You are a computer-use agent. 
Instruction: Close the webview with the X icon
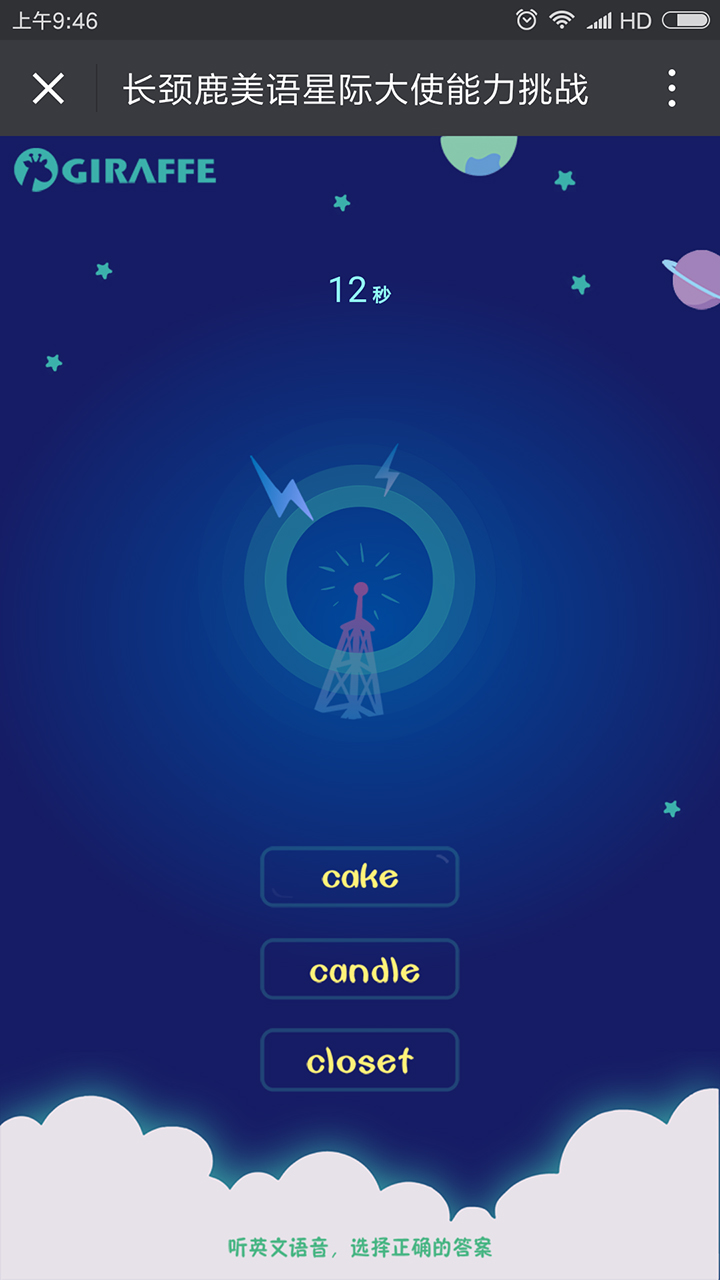48,88
